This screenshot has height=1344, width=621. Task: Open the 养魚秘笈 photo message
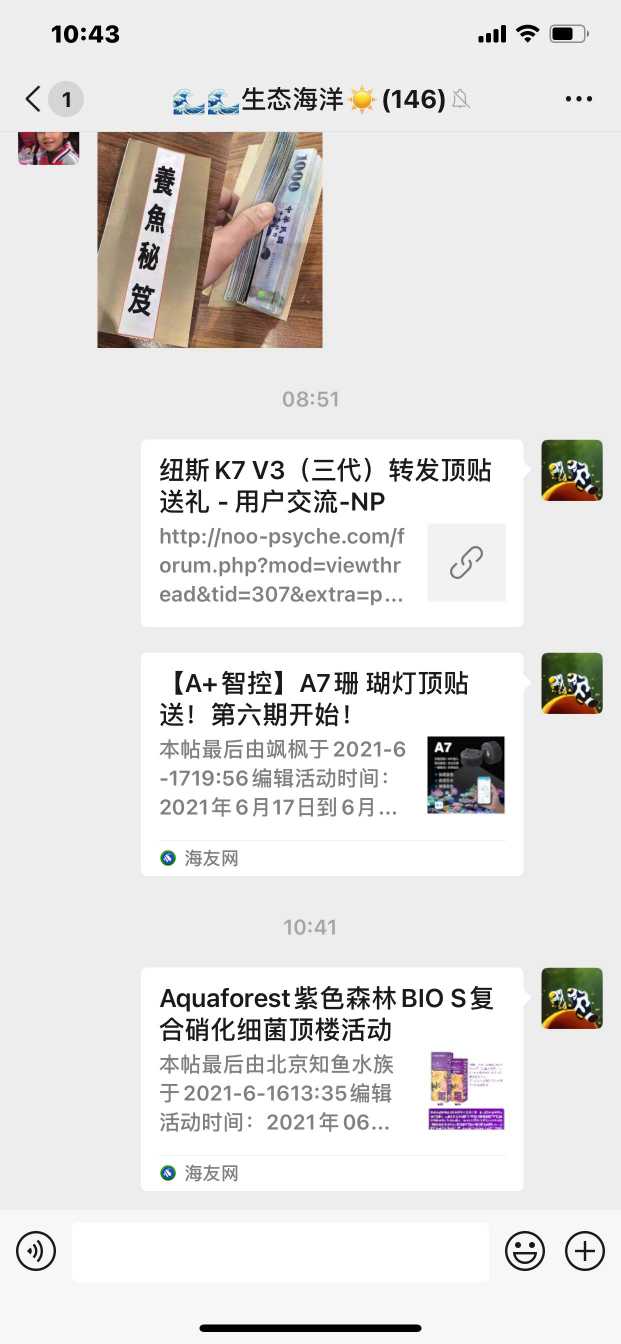coord(210,240)
